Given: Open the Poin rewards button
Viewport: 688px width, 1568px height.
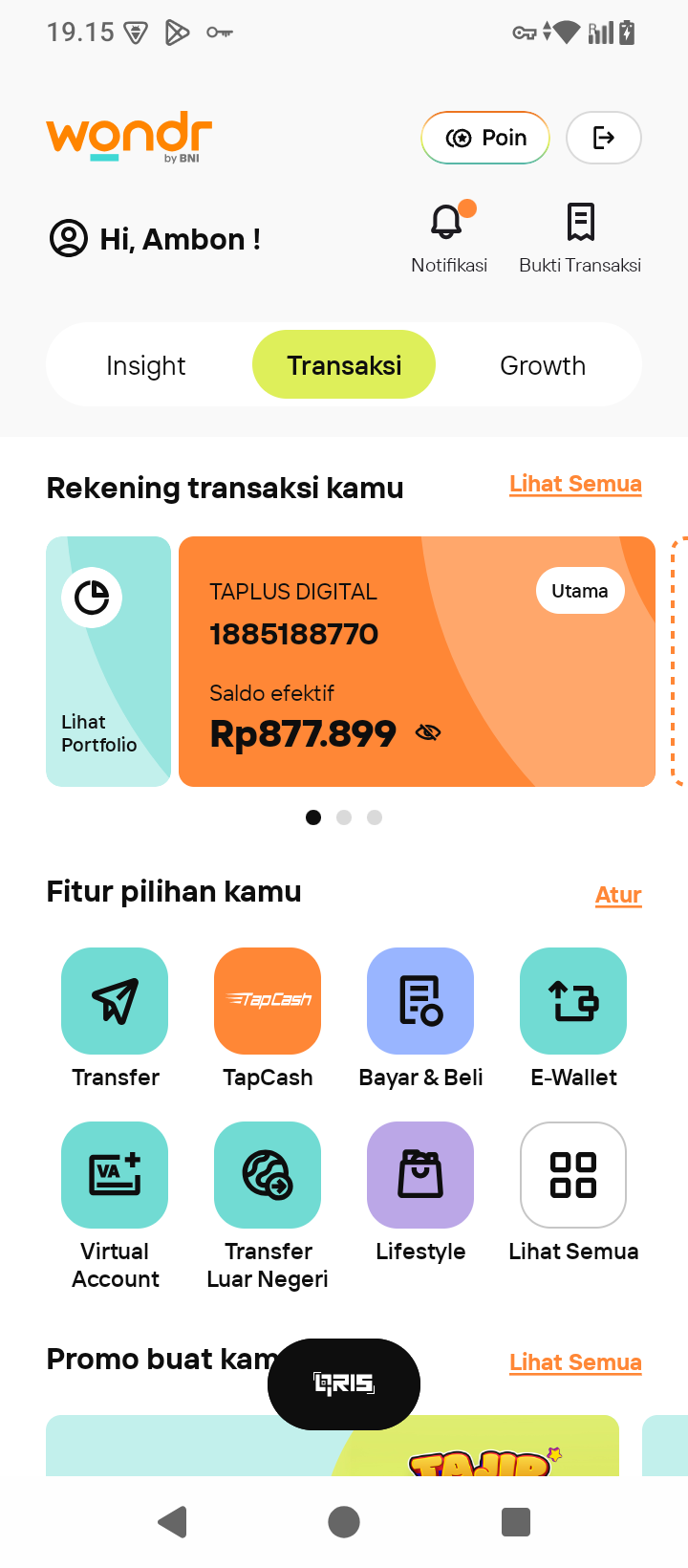Looking at the screenshot, I should (x=485, y=138).
